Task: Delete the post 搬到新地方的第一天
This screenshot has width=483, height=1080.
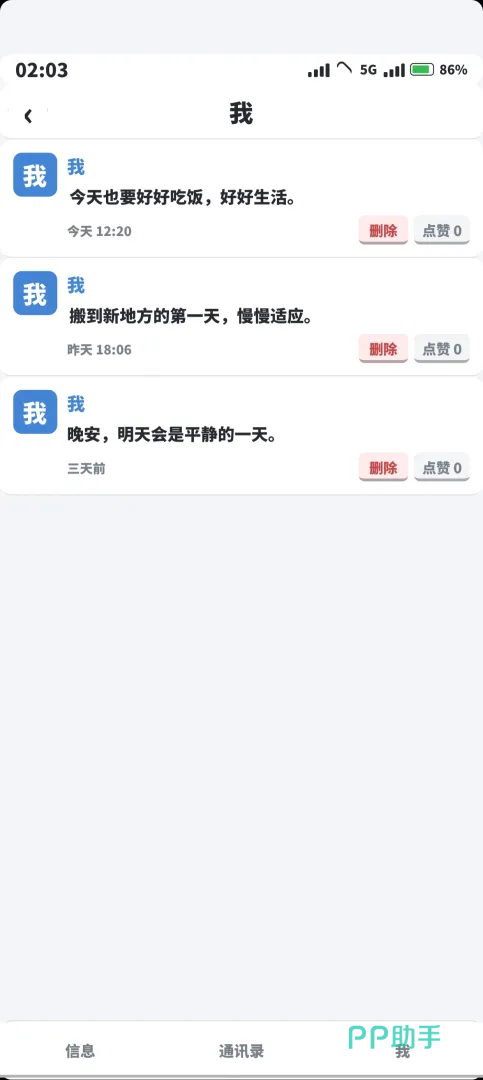Action: coord(383,349)
